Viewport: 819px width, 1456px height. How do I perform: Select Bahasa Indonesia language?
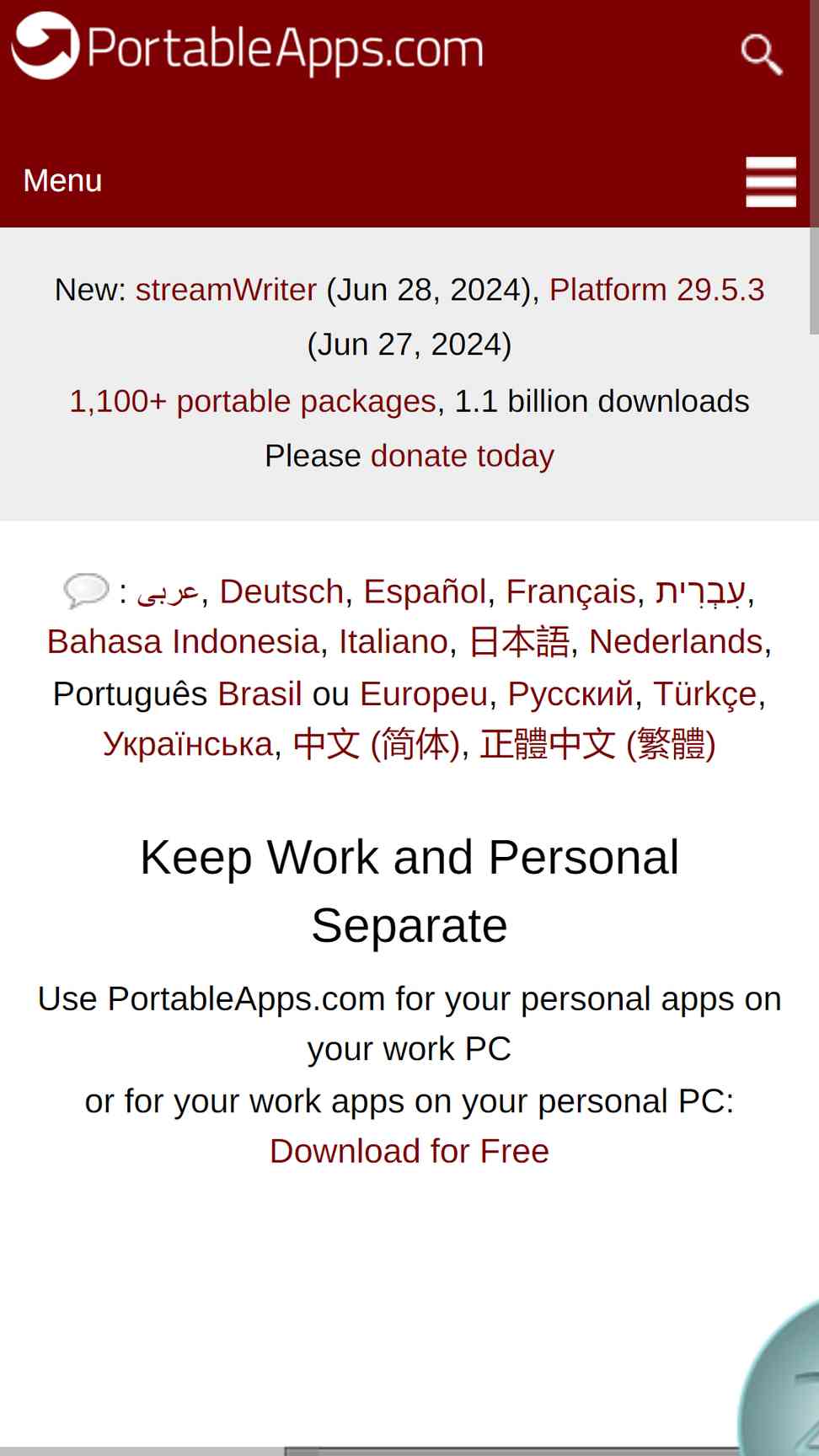click(184, 642)
